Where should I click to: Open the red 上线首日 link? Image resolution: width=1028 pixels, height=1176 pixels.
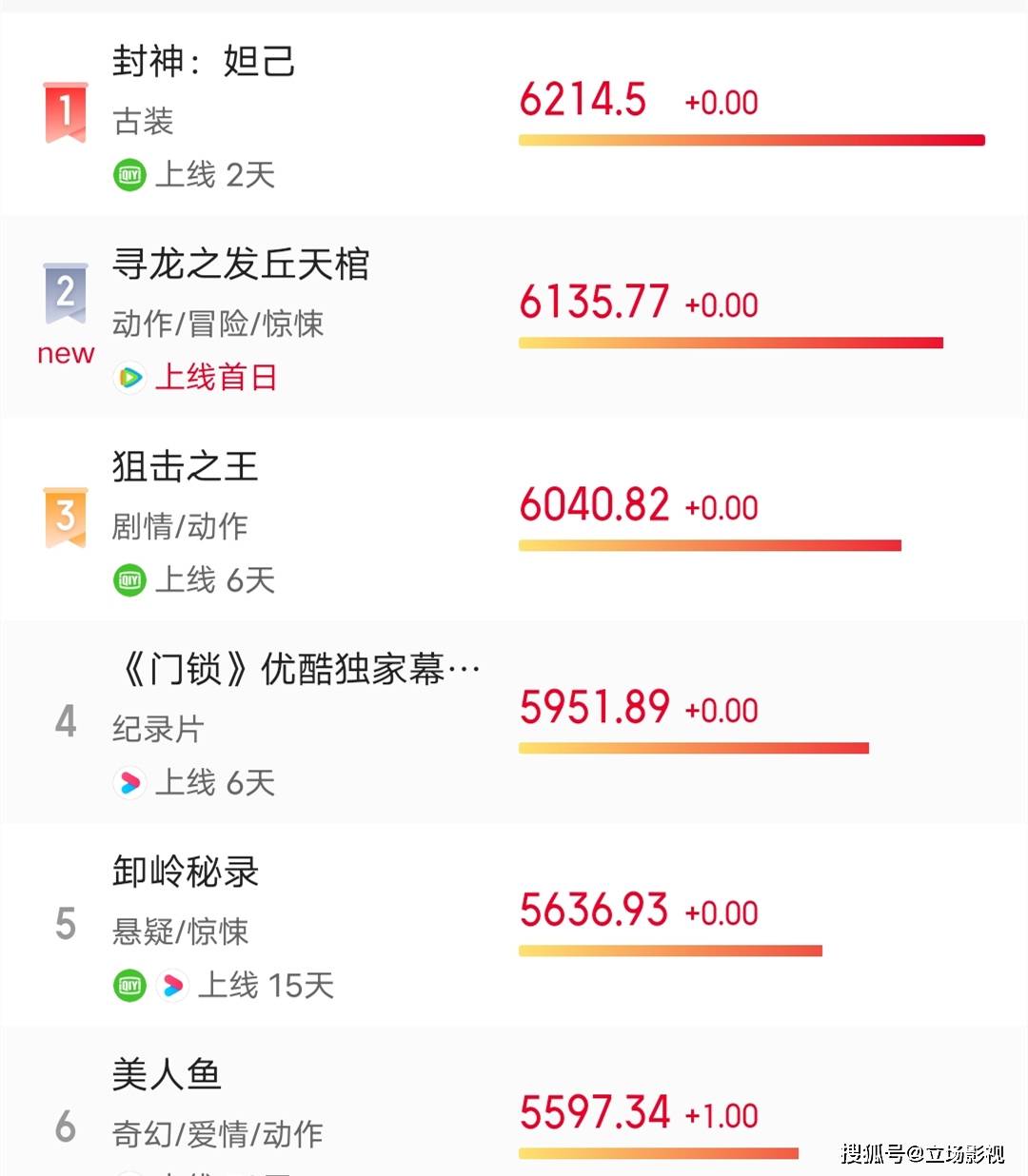tap(216, 377)
